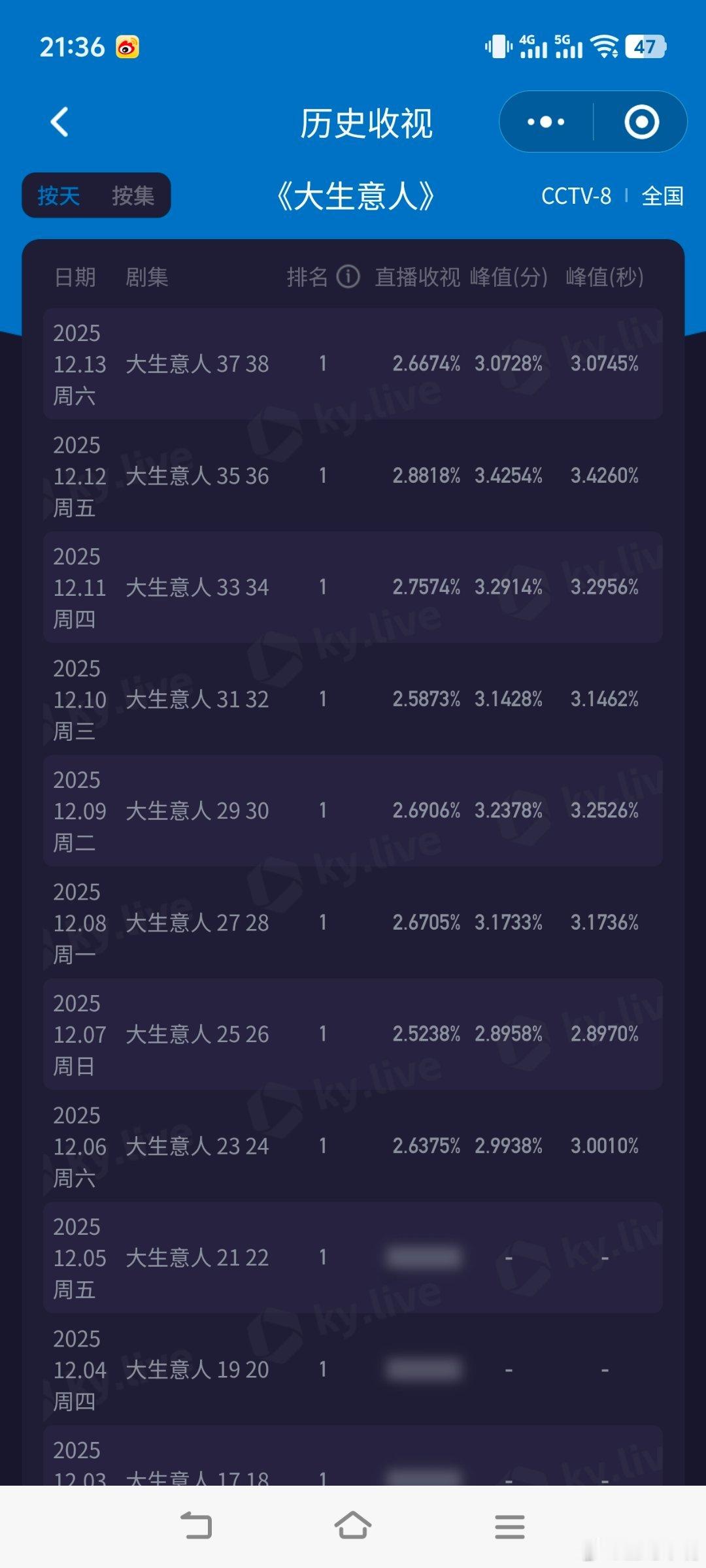Tap the 峰值(秒) column header
The width and height of the screenshot is (706, 1568).
(x=603, y=277)
